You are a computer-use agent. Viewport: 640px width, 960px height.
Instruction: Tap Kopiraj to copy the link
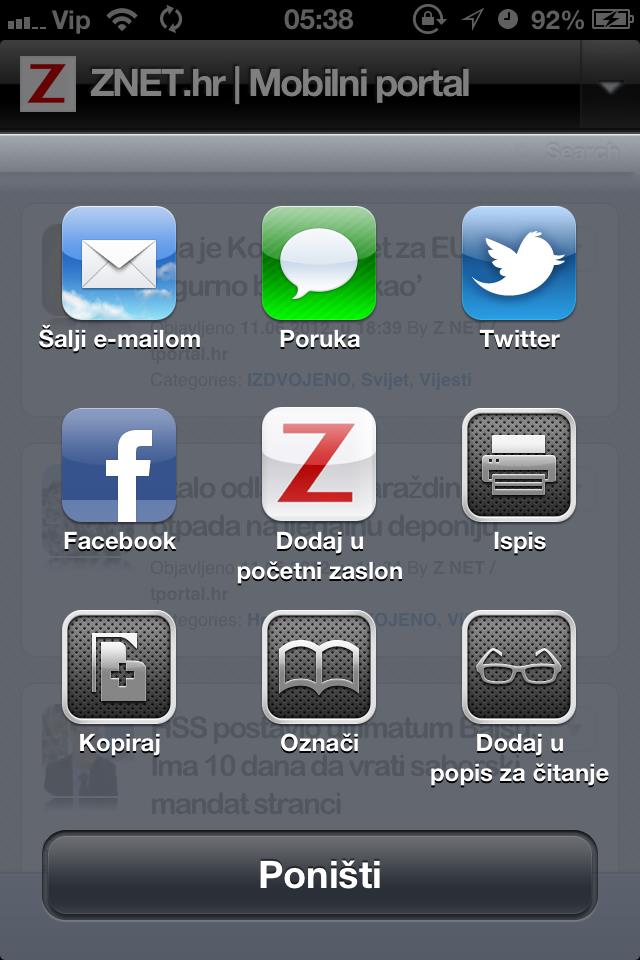click(119, 667)
